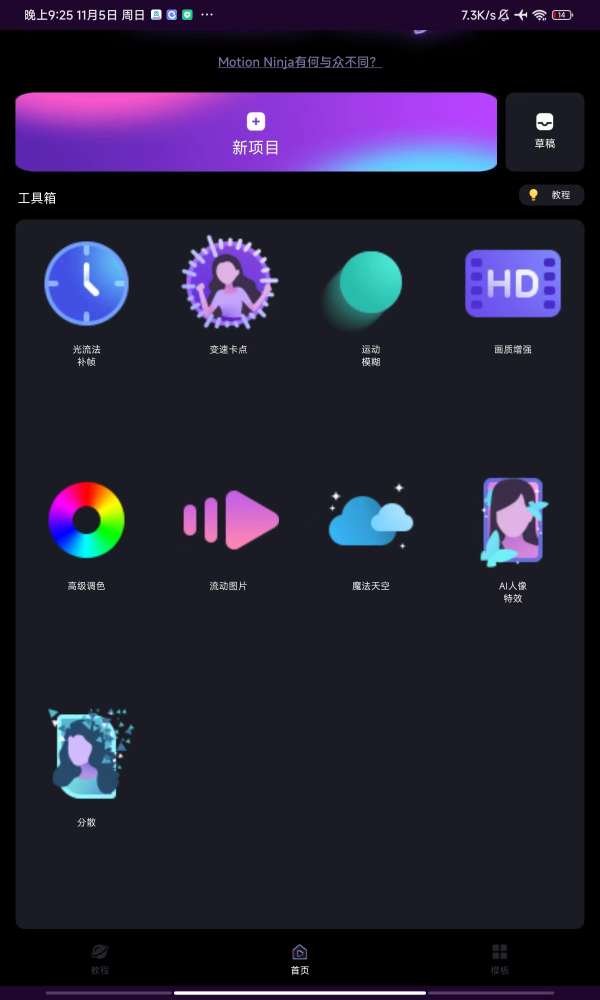The width and height of the screenshot is (600, 1000).
Task: Open 高级调色 color grading
Action: tap(86, 535)
